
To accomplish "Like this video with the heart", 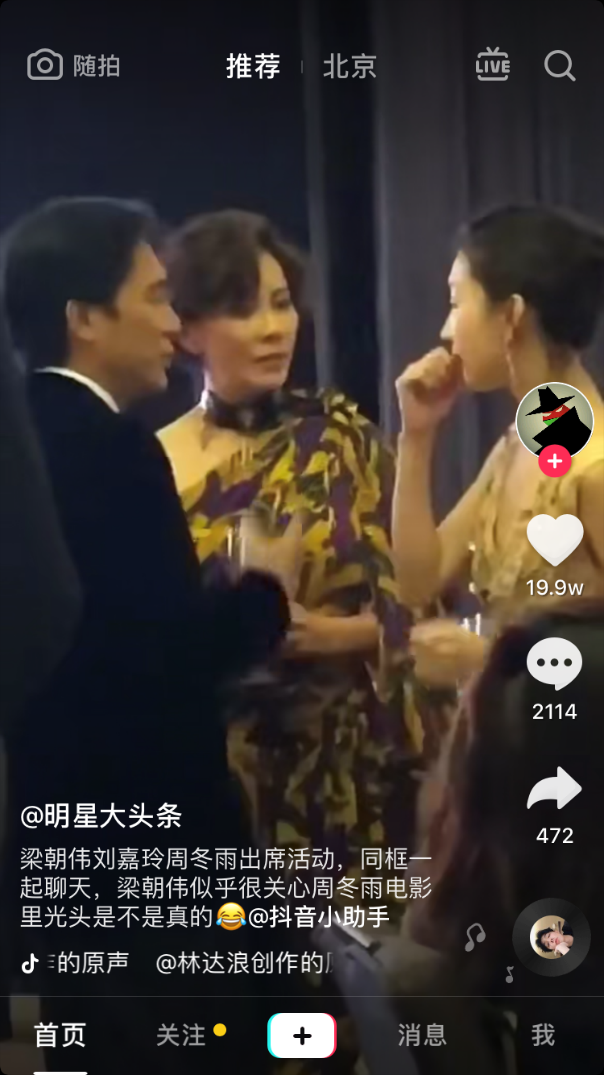I will (x=555, y=541).
